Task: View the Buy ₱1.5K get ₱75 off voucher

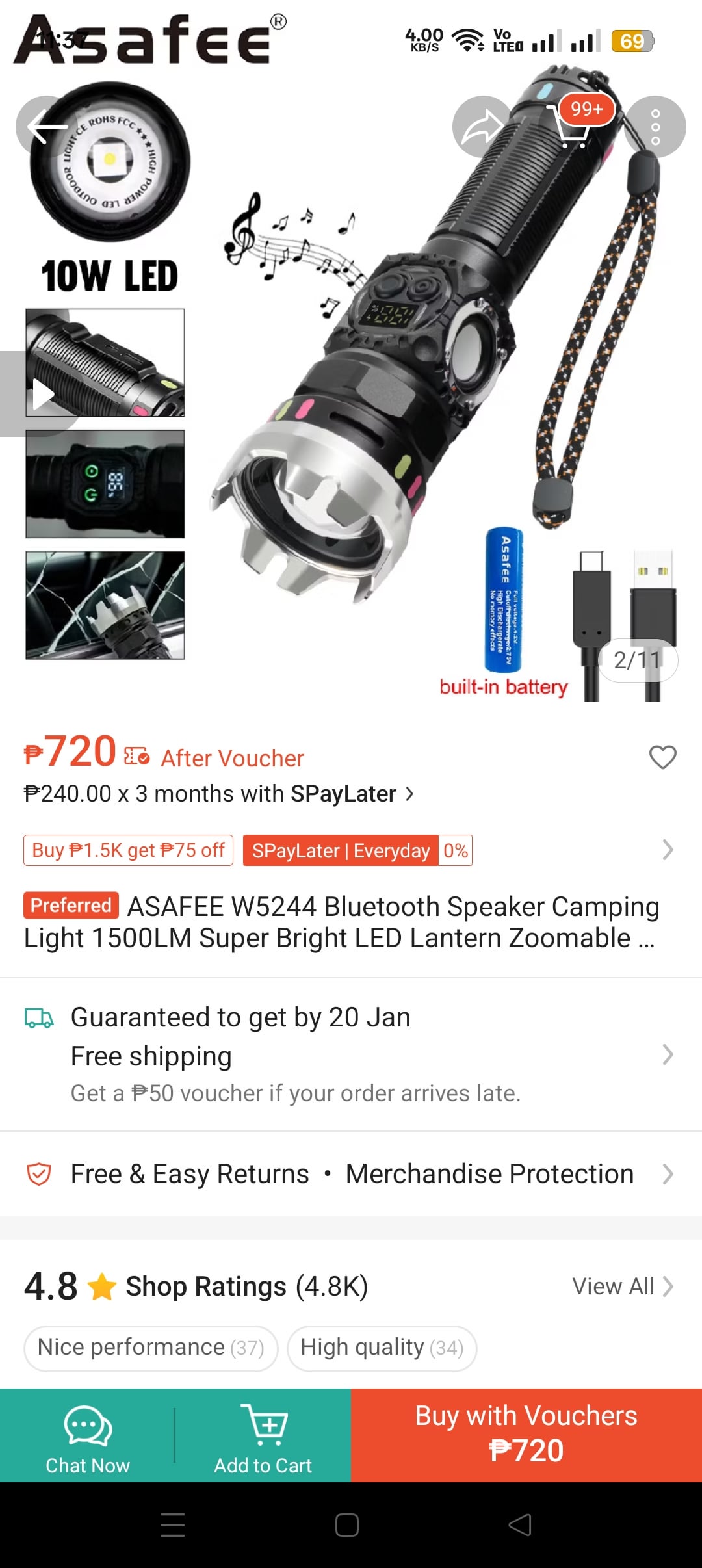Action: pos(128,850)
